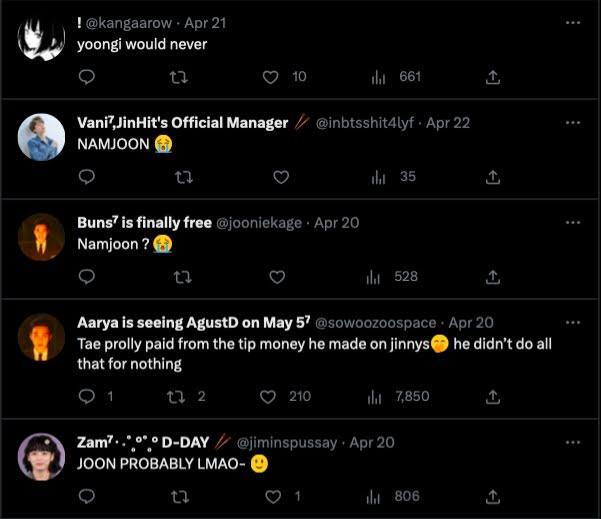
Task: Open more options on @inbtsshit4lyf's tweet
Action: click(572, 123)
